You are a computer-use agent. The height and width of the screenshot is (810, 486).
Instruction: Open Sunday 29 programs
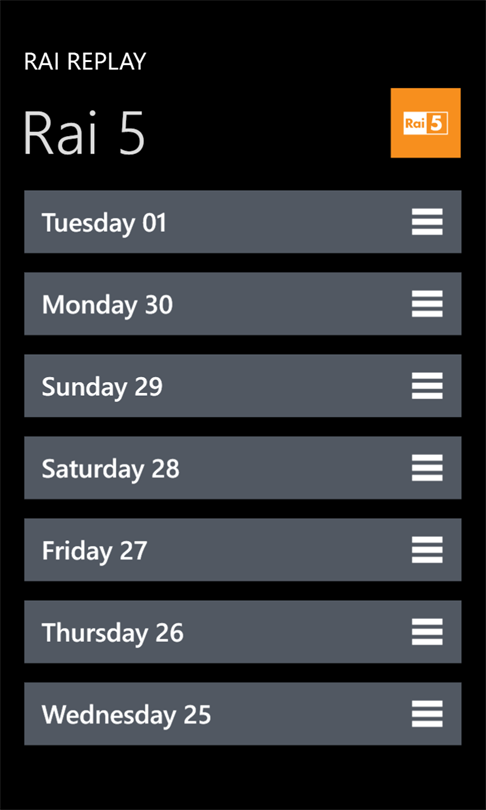(243, 386)
